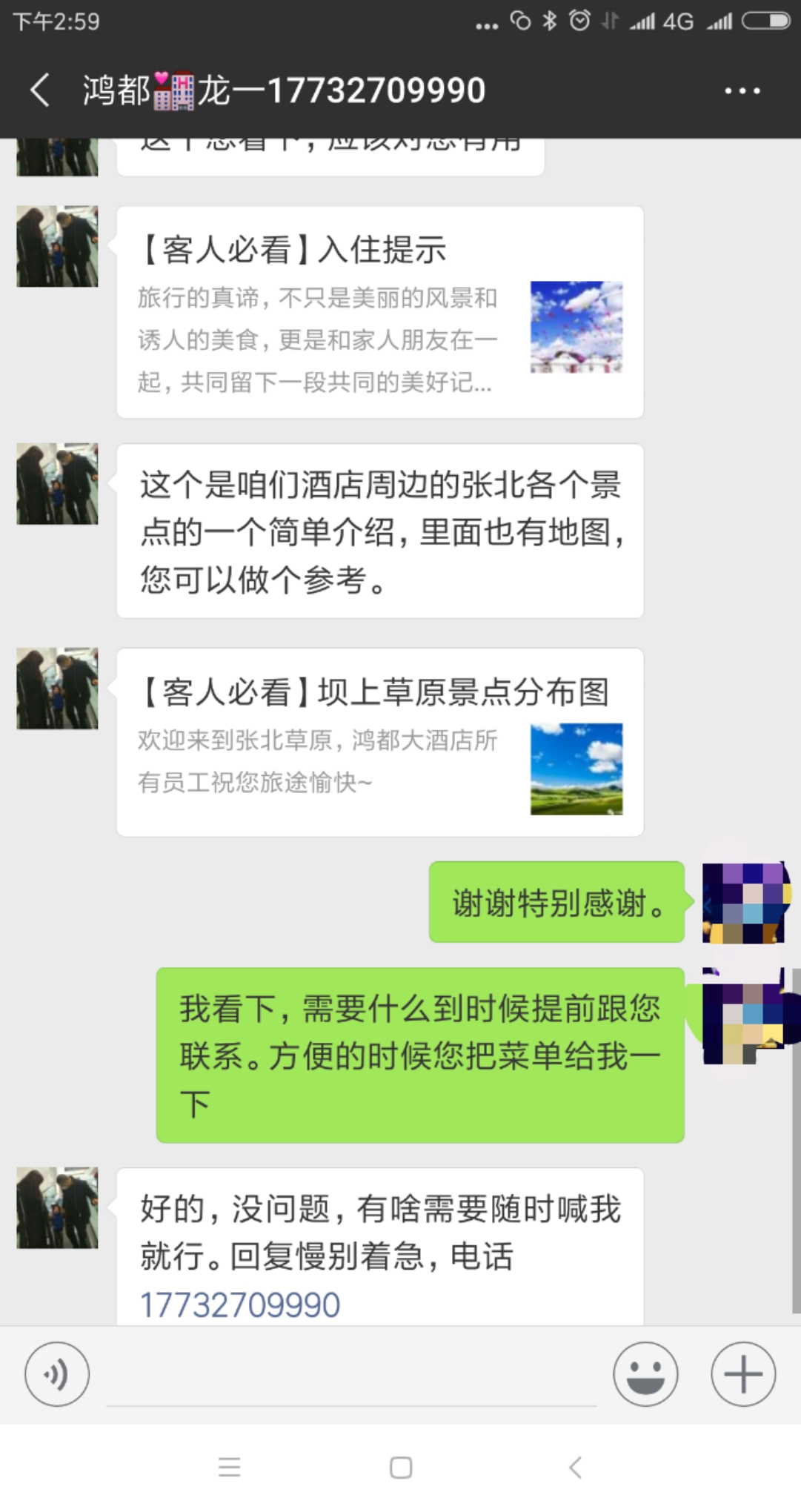Open the 入住提示 shared article card
Viewport: 801px width, 1512px height.
[x=379, y=313]
